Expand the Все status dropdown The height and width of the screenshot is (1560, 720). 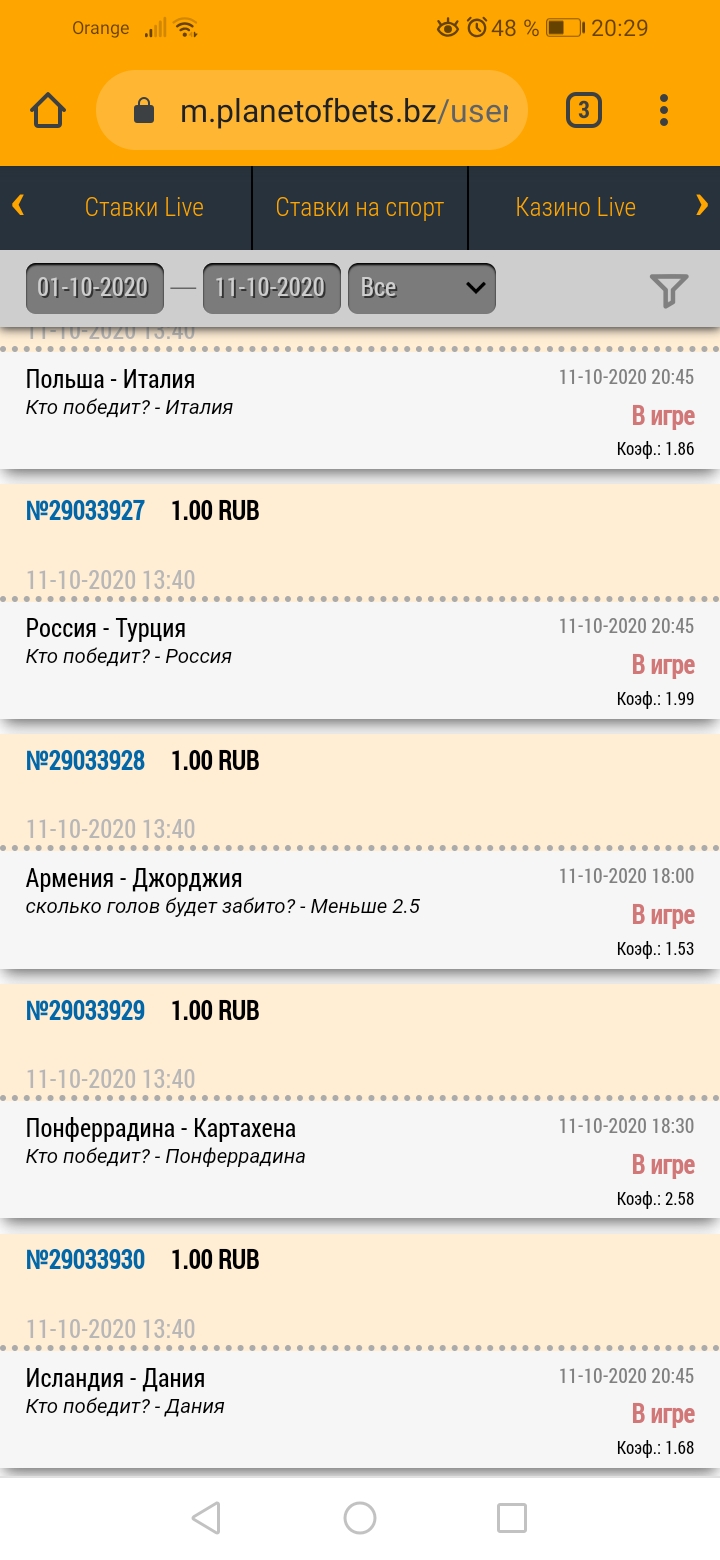[x=421, y=288]
